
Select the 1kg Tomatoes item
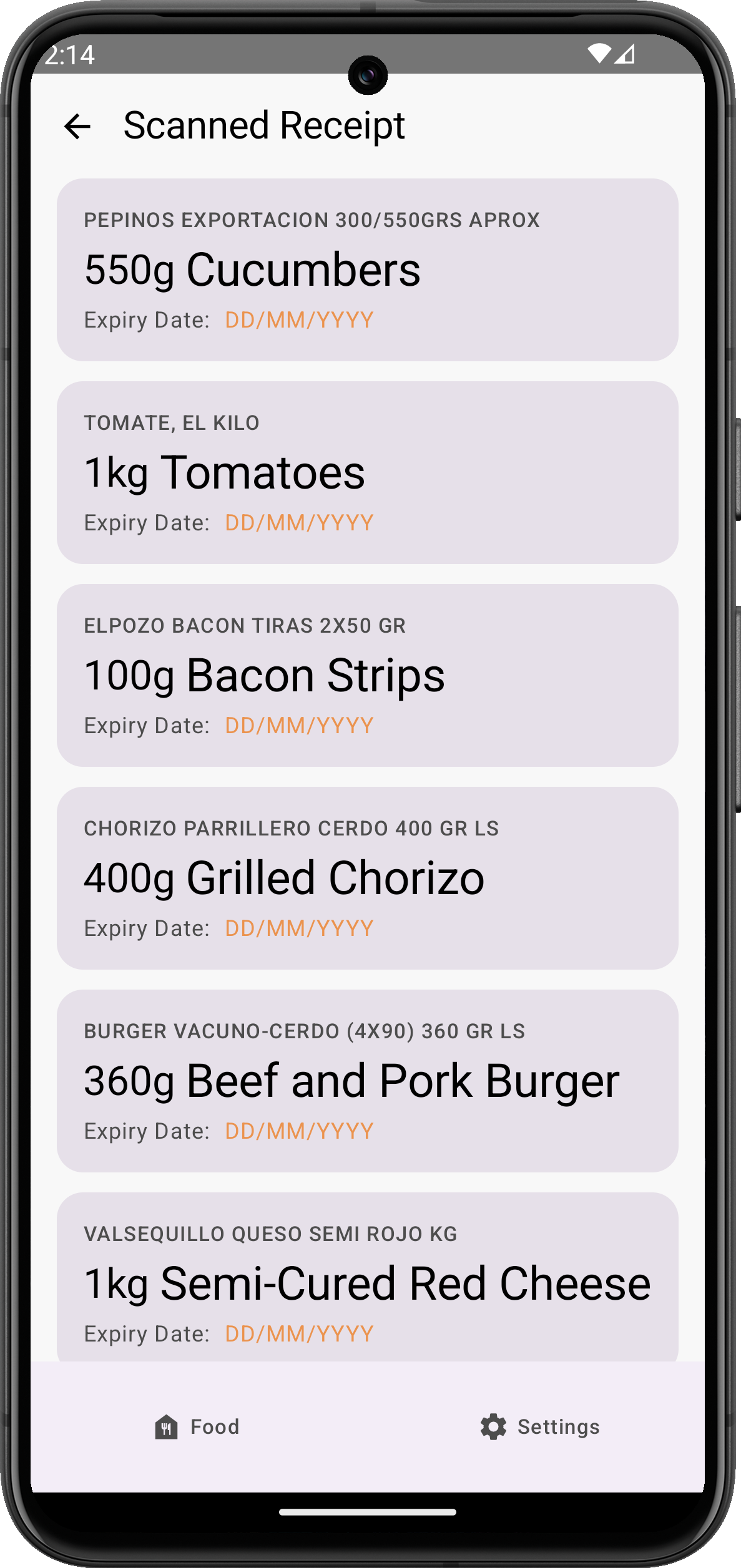367,472
